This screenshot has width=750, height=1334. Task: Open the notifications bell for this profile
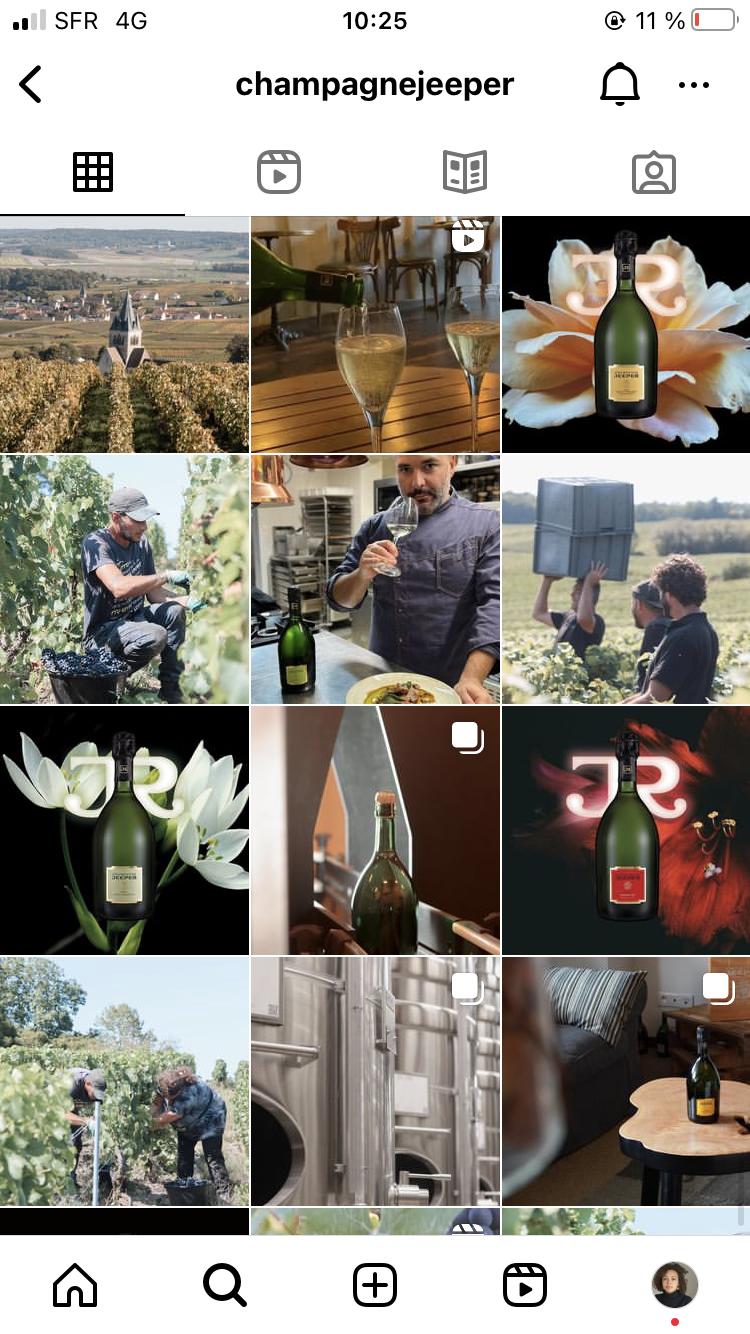(619, 85)
